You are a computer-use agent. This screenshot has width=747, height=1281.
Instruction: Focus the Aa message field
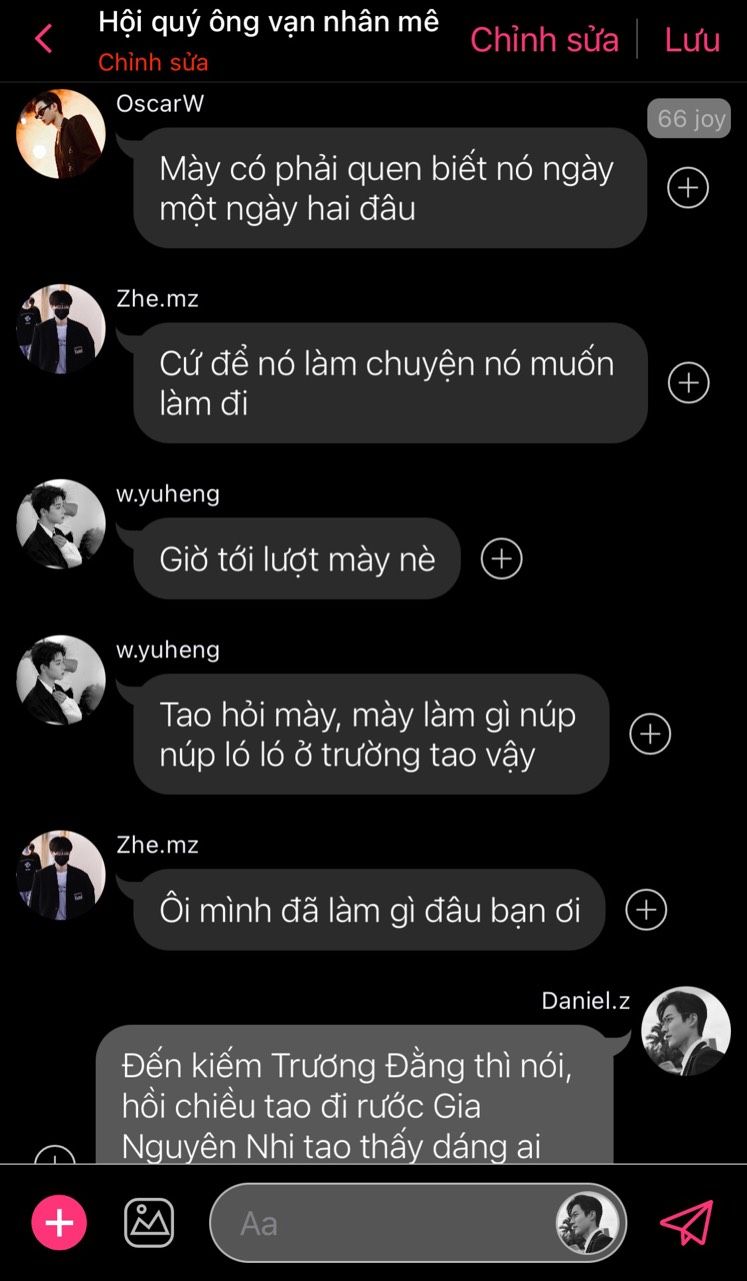pos(380,1223)
